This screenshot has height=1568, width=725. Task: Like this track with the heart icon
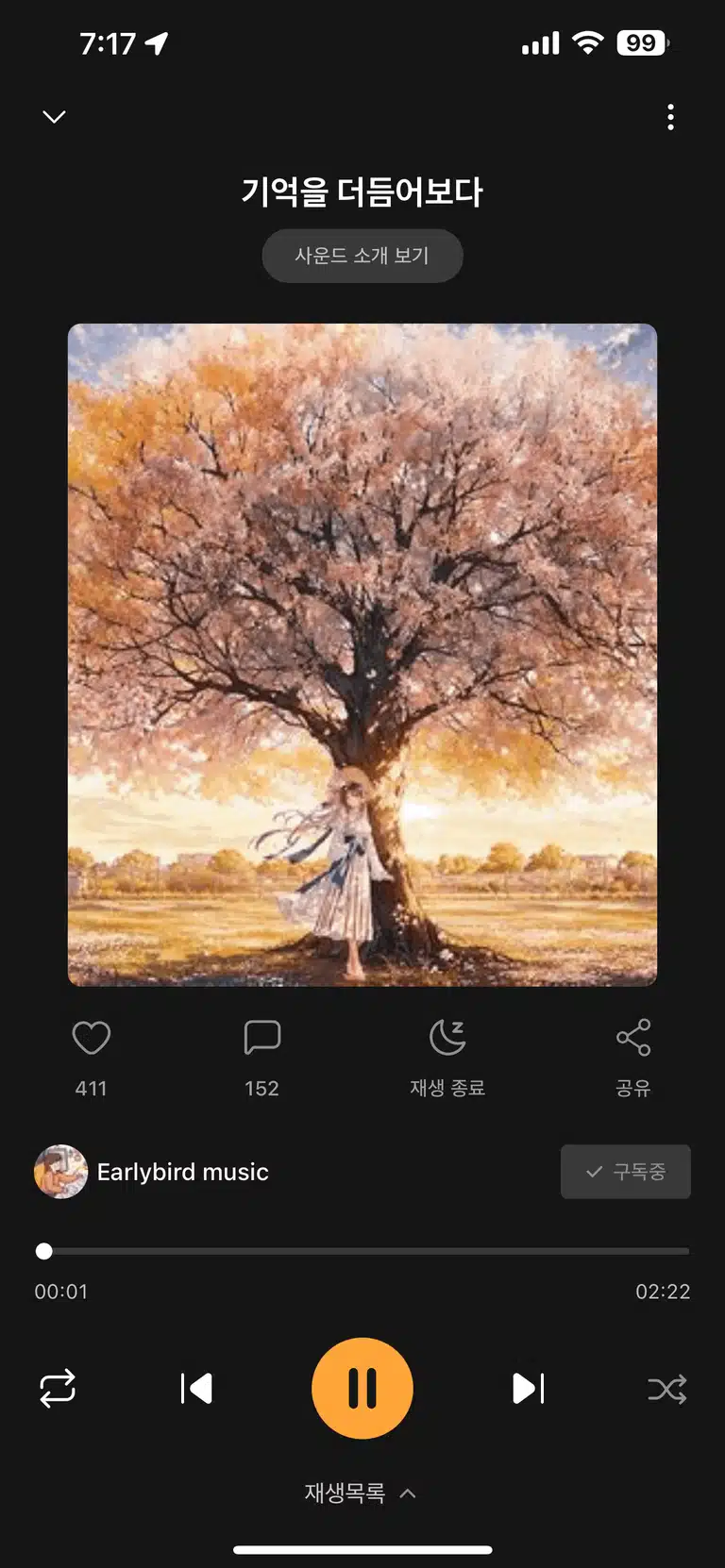pyautogui.click(x=92, y=1038)
